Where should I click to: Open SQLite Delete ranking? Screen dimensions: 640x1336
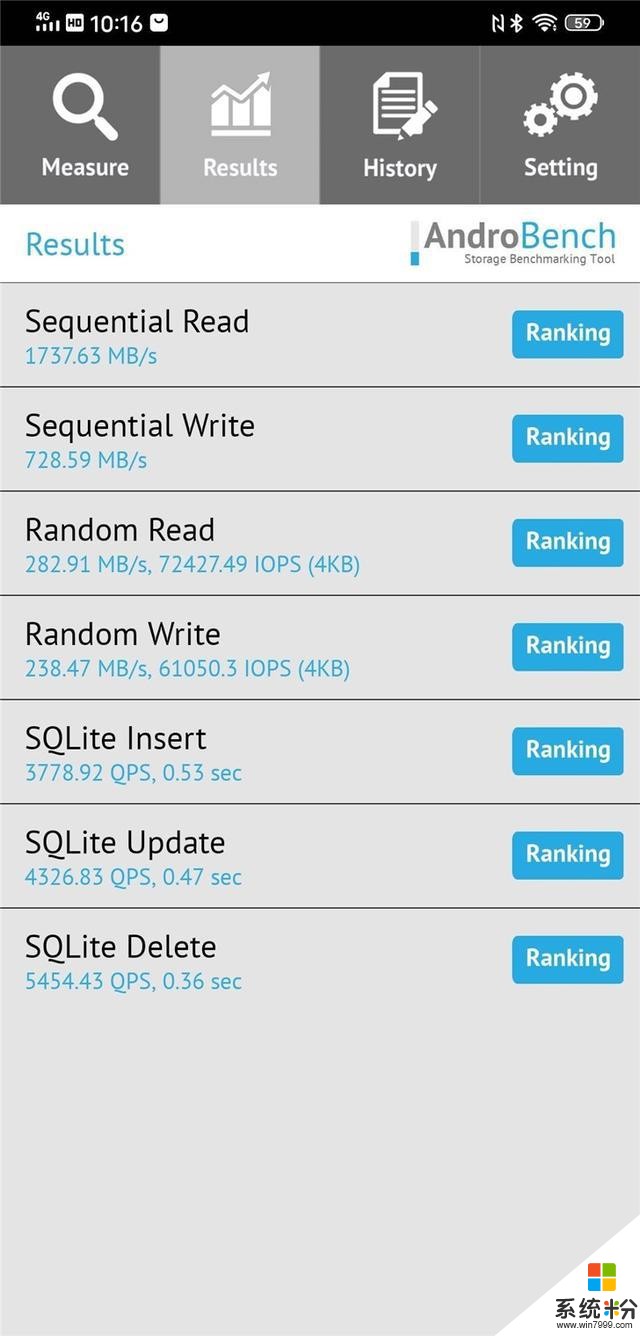(x=567, y=958)
